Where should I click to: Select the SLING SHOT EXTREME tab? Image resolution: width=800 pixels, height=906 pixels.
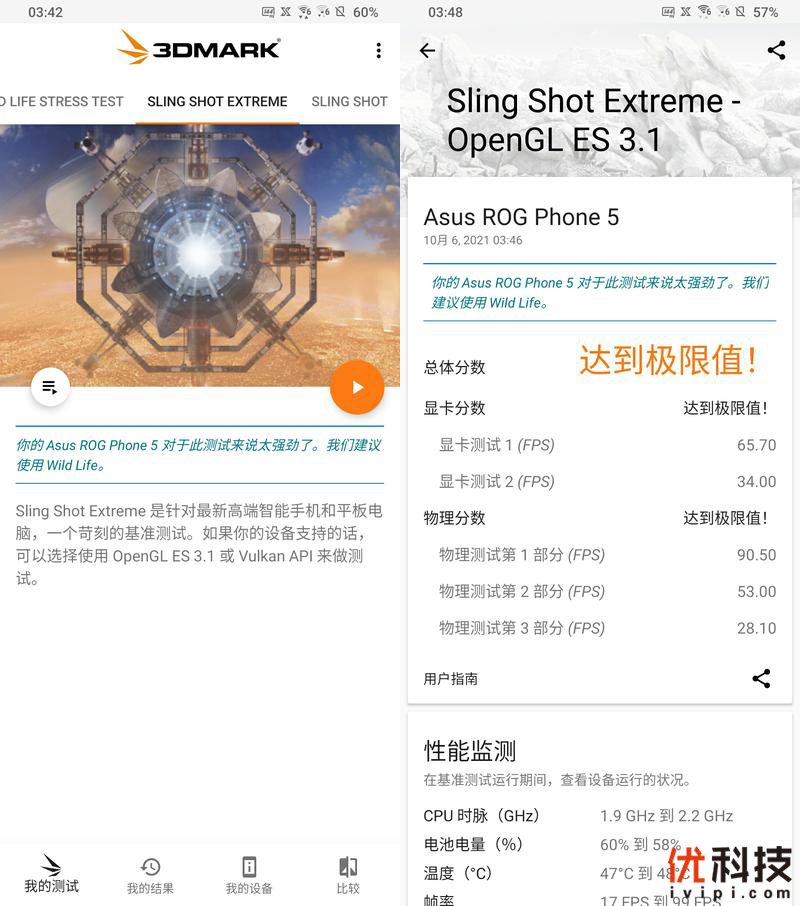[217, 101]
